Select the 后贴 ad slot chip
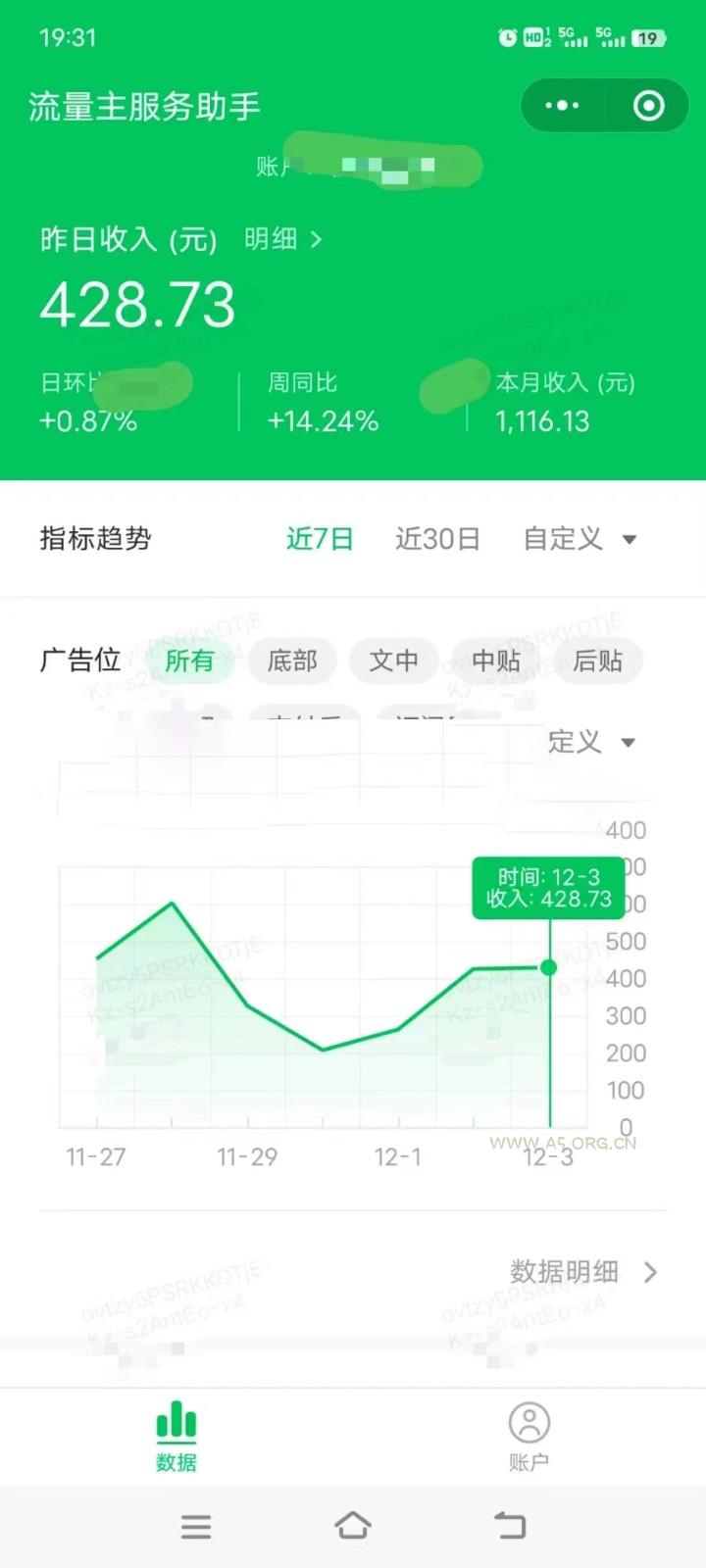 point(598,661)
